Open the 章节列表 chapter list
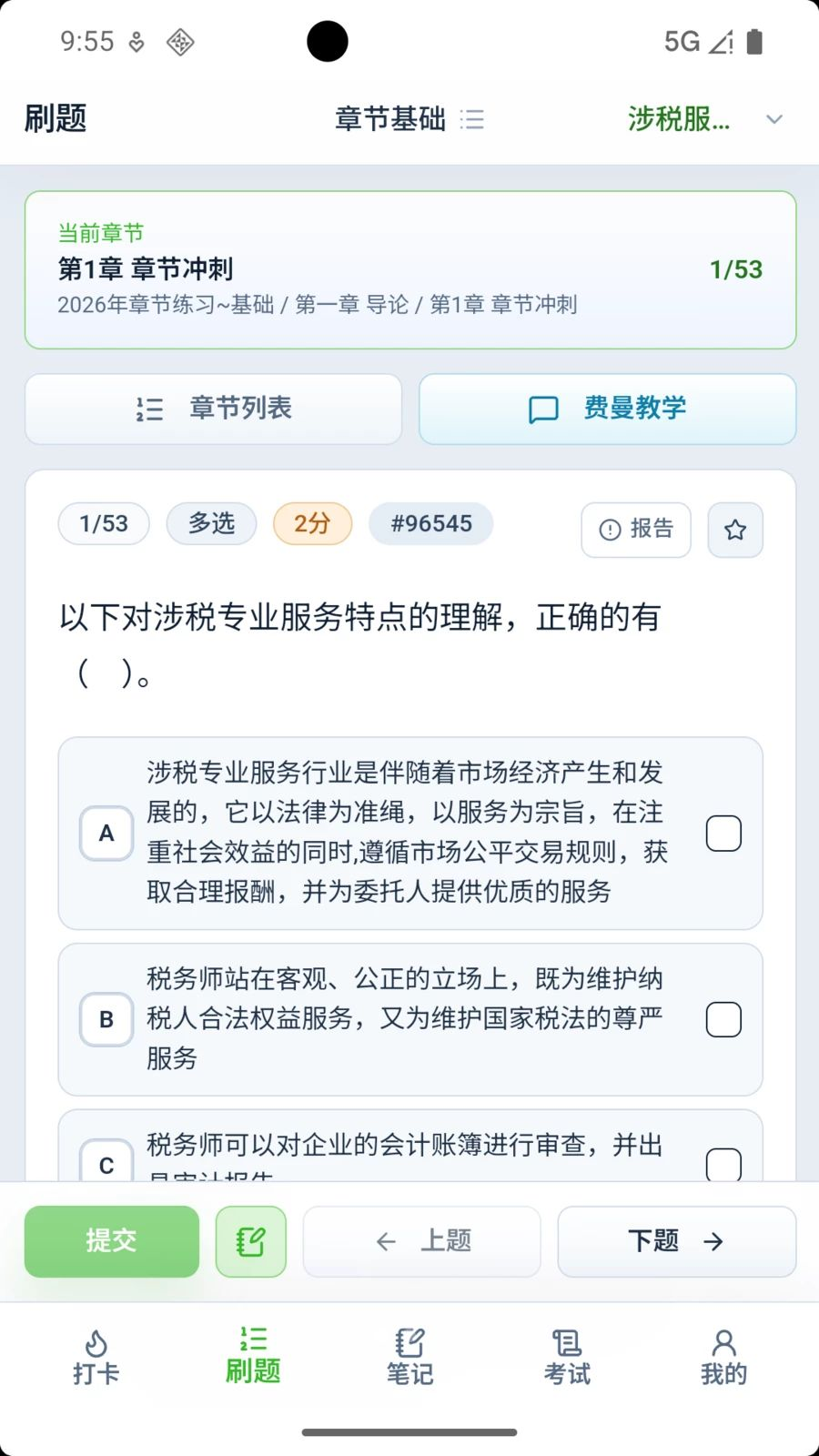Image resolution: width=819 pixels, height=1456 pixels. 214,409
